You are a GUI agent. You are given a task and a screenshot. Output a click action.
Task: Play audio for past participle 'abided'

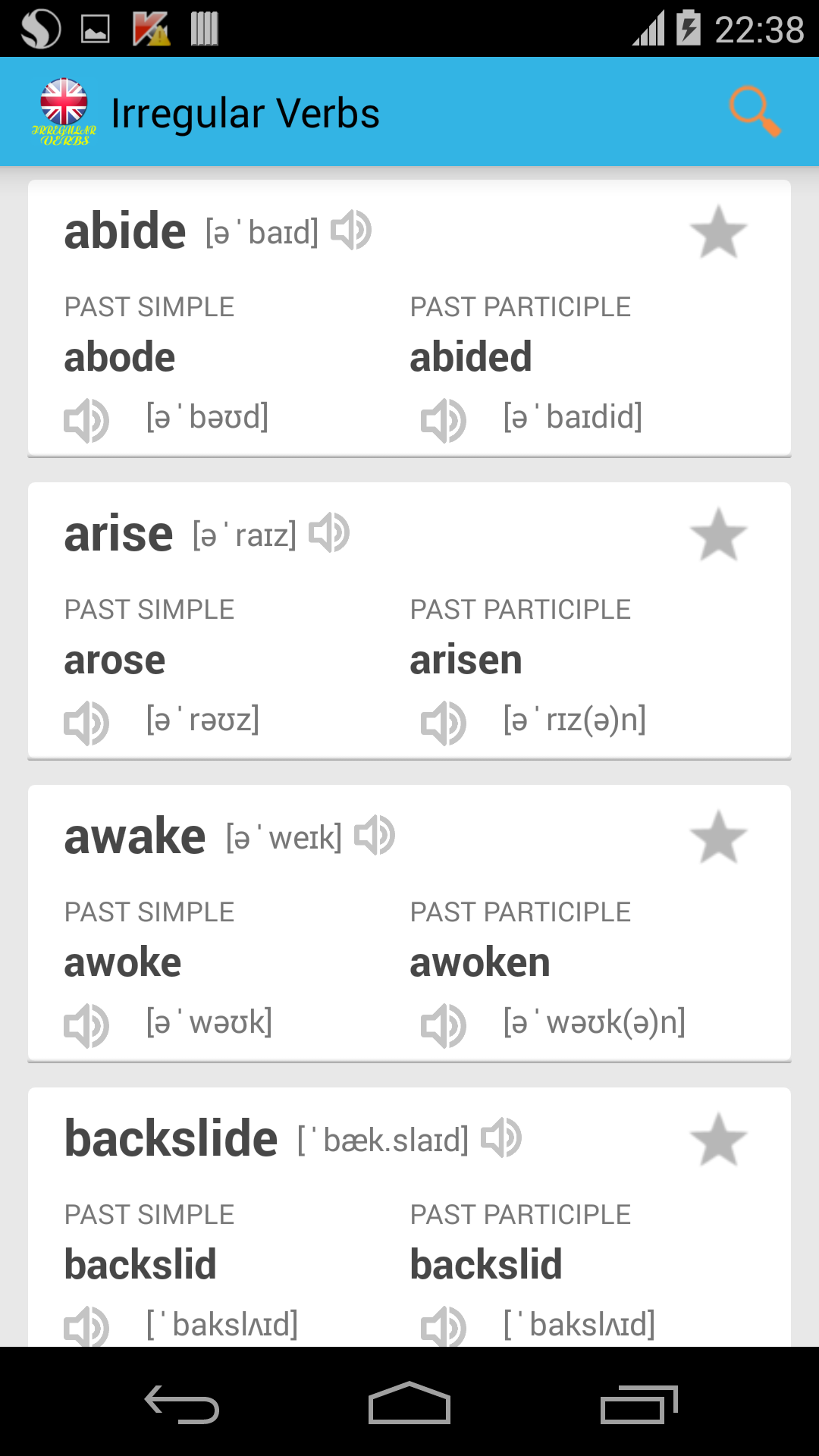444,419
